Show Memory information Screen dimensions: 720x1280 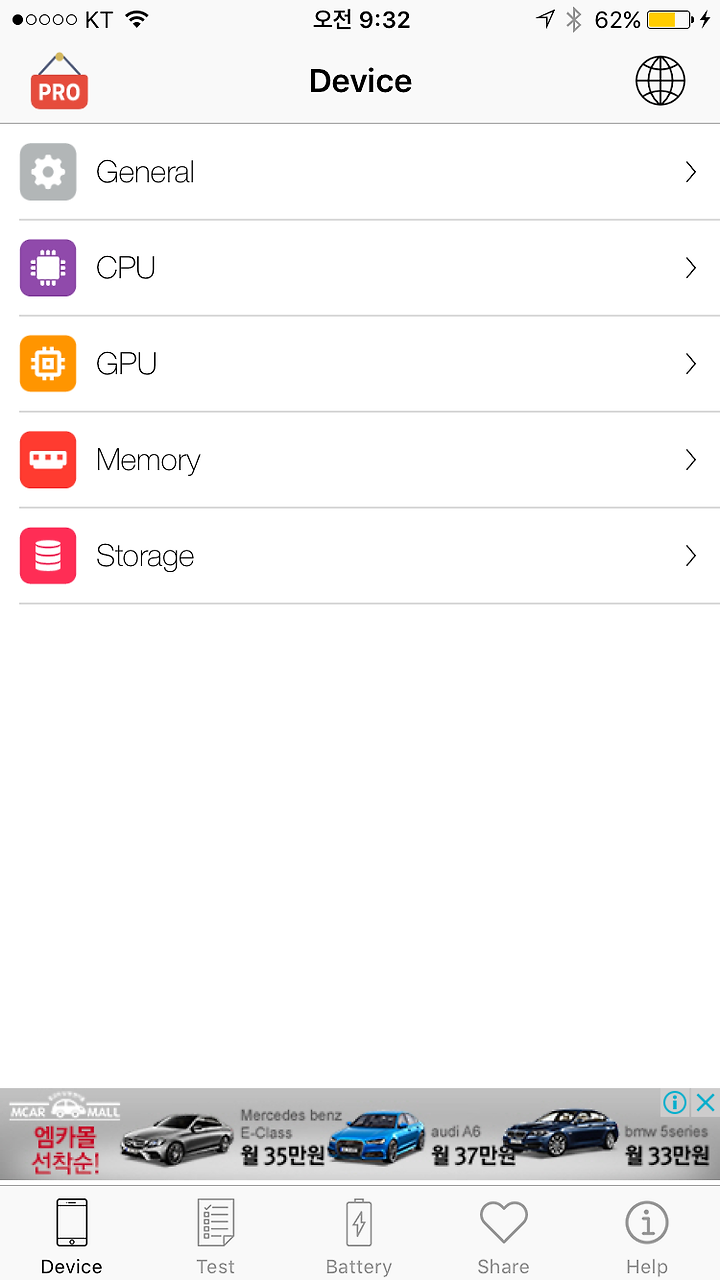[x=360, y=460]
